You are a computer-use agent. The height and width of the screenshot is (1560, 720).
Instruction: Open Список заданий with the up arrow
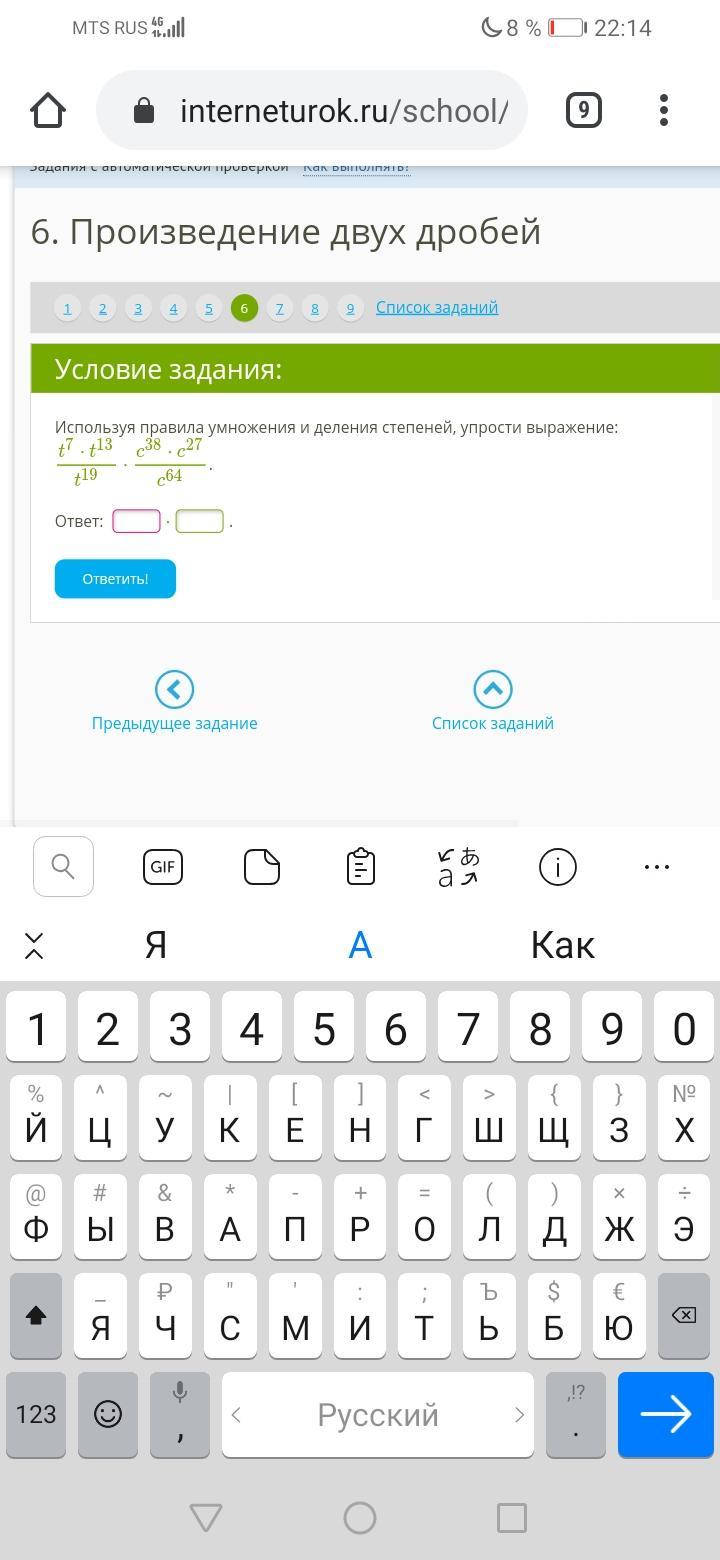pyautogui.click(x=492, y=702)
